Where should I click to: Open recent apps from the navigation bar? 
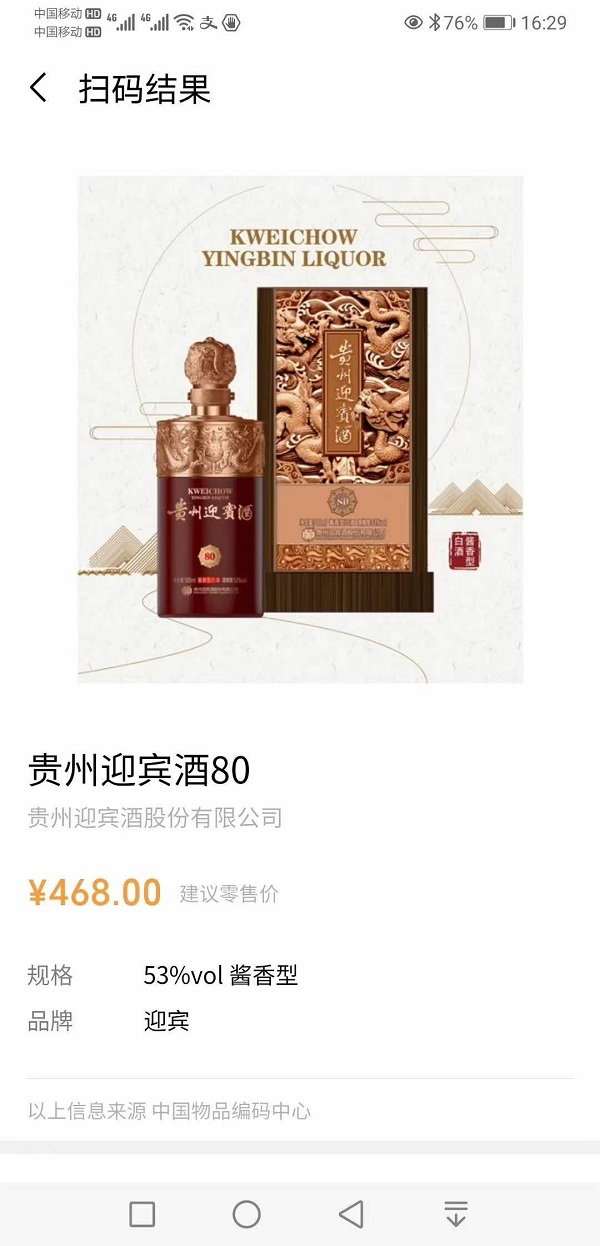pyautogui.click(x=143, y=1214)
